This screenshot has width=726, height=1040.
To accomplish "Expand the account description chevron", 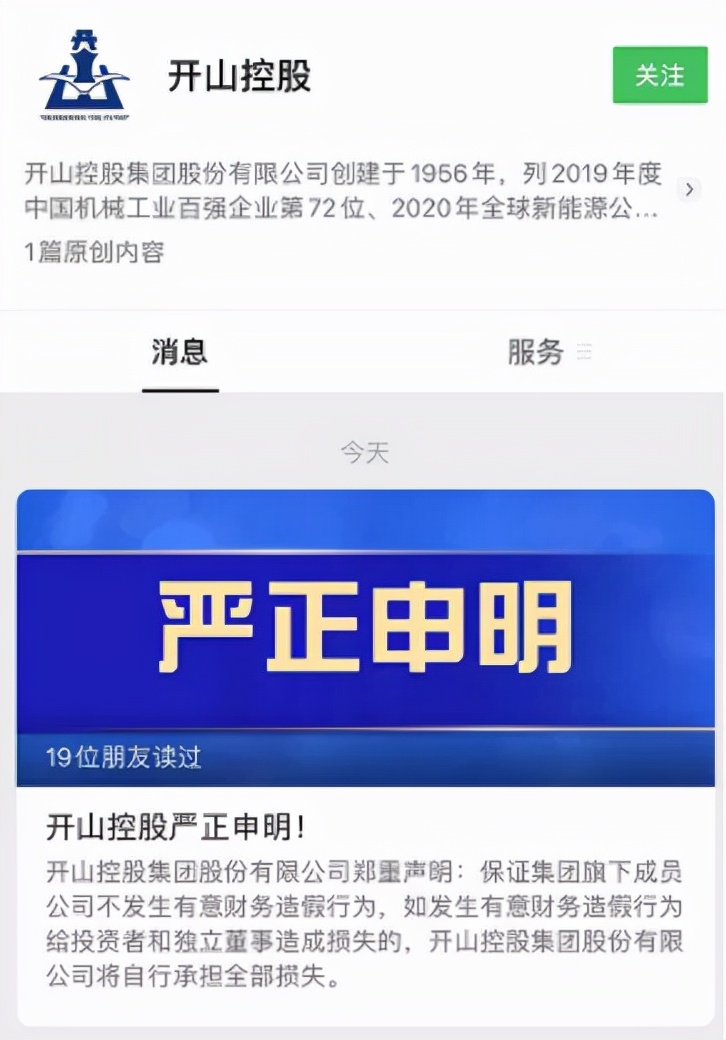I will point(689,189).
